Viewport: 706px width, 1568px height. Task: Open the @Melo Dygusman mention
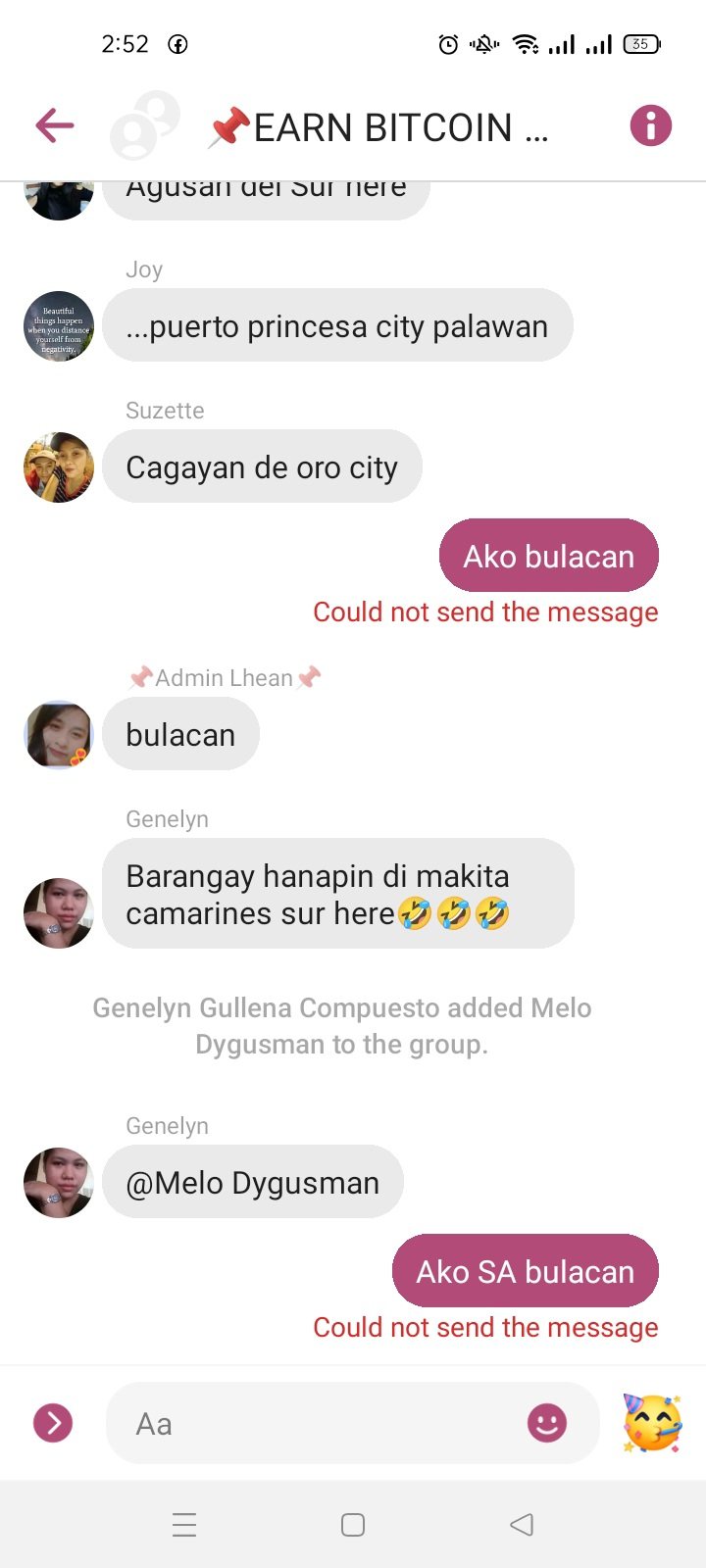253,1183
